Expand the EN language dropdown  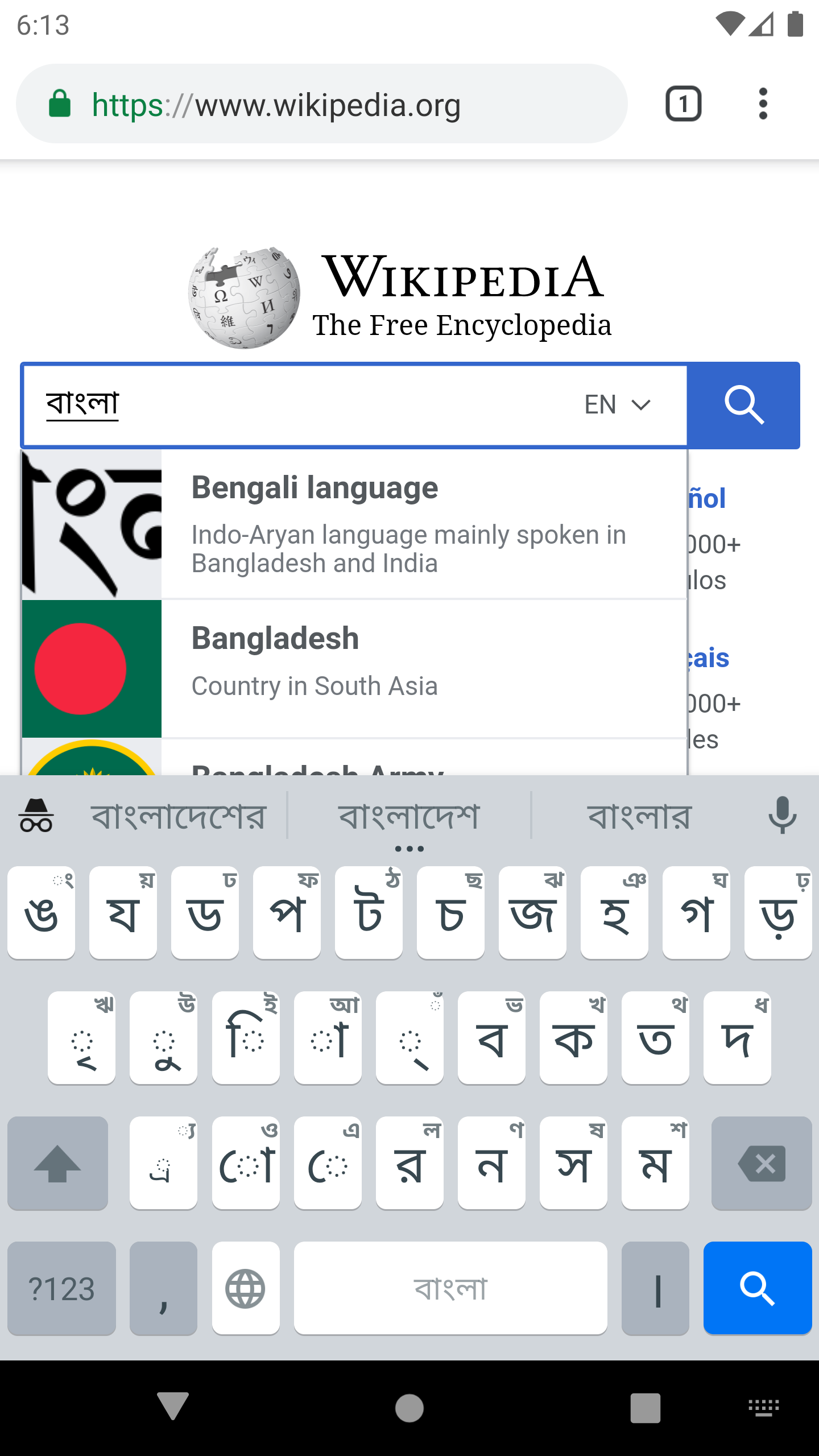pos(617,405)
